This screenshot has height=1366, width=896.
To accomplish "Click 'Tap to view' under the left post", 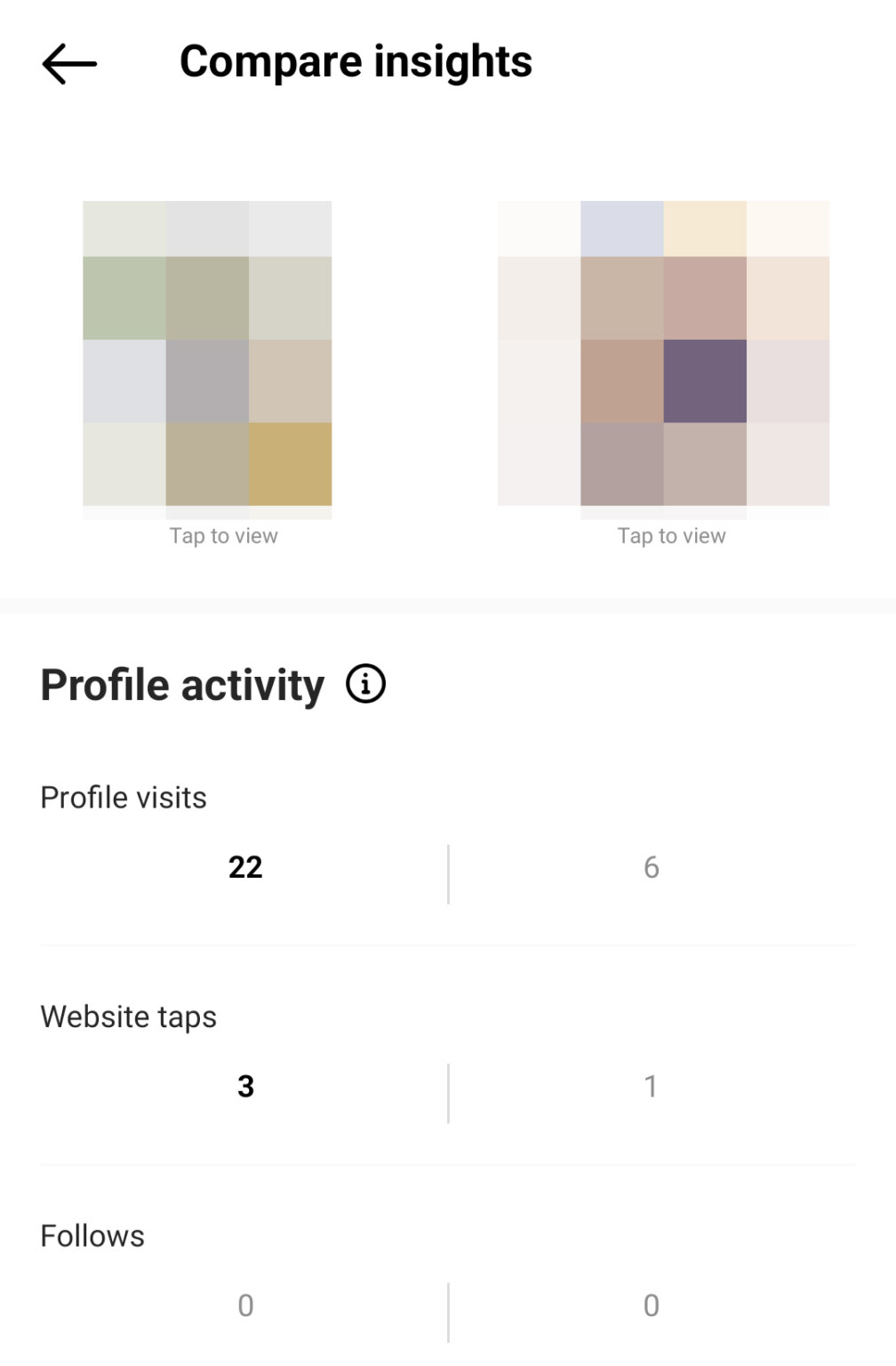I will point(223,534).
